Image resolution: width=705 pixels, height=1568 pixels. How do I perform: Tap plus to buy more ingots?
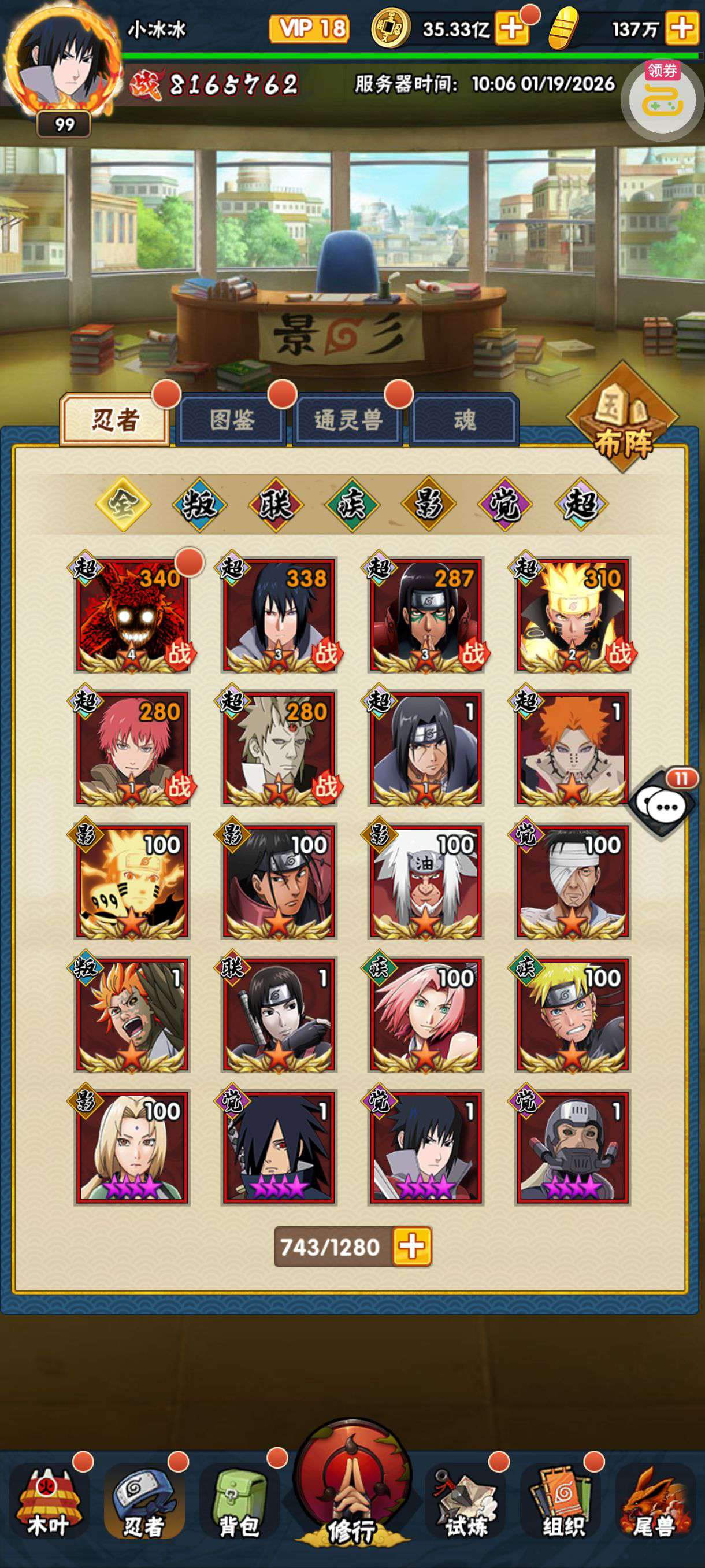[681, 28]
